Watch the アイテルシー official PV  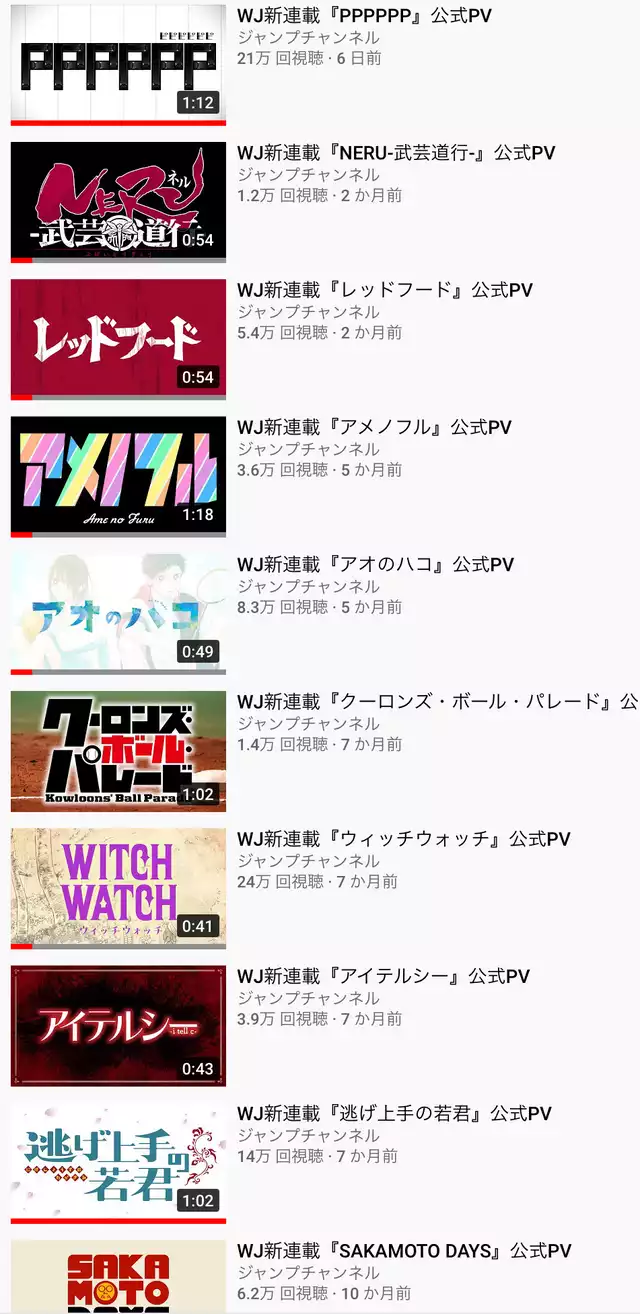pos(118,1023)
